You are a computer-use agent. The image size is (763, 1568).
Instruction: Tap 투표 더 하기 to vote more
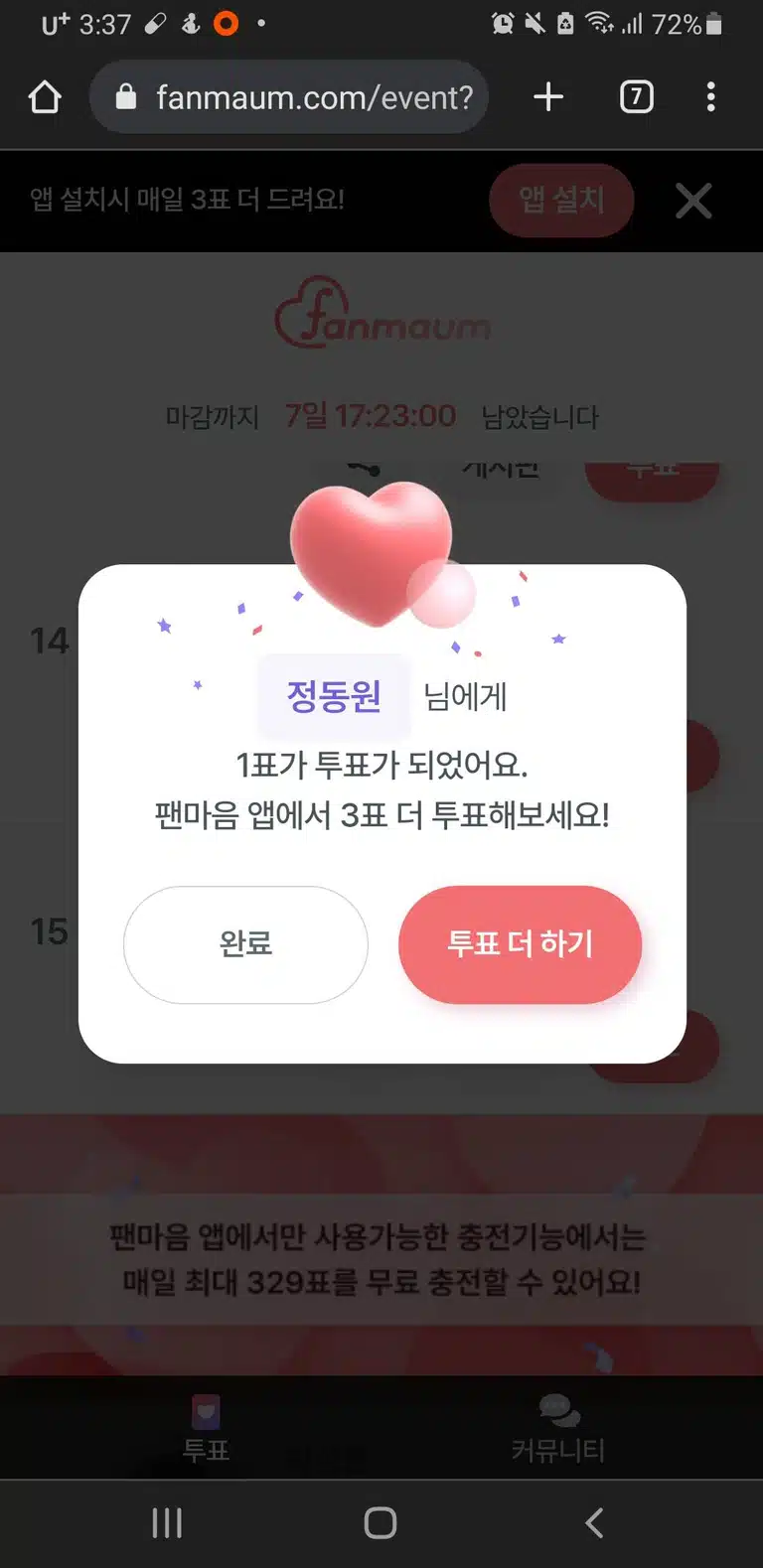(521, 944)
